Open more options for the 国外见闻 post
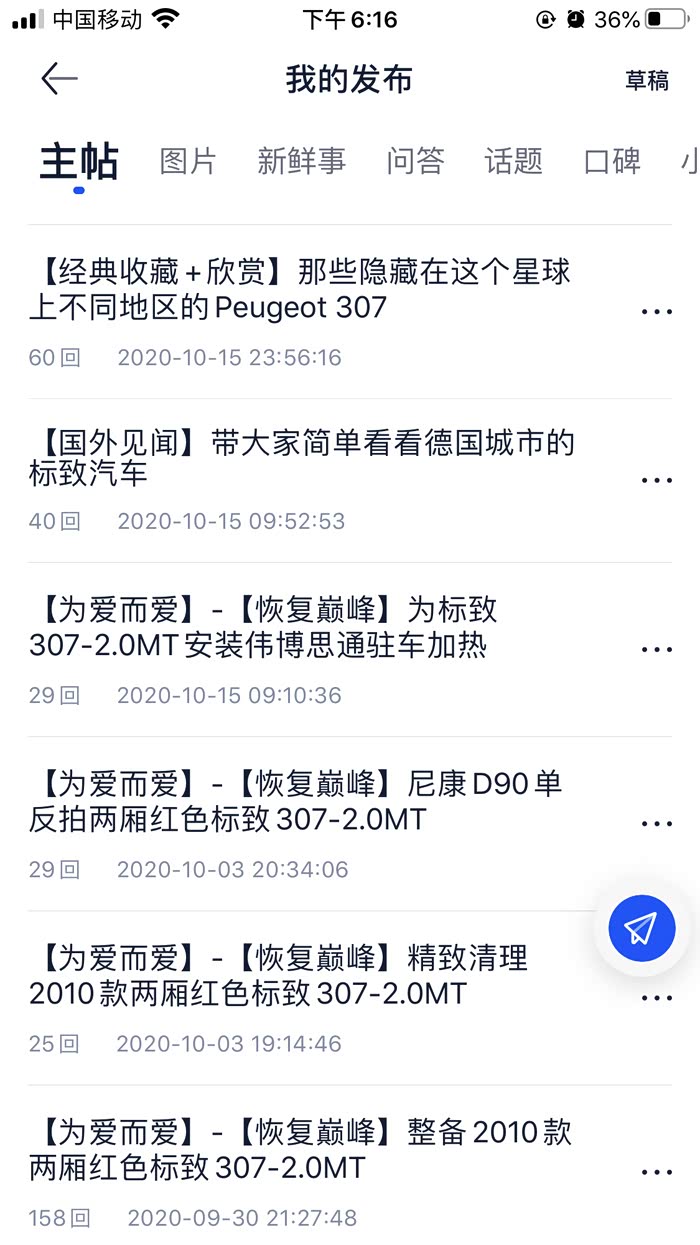 click(656, 480)
